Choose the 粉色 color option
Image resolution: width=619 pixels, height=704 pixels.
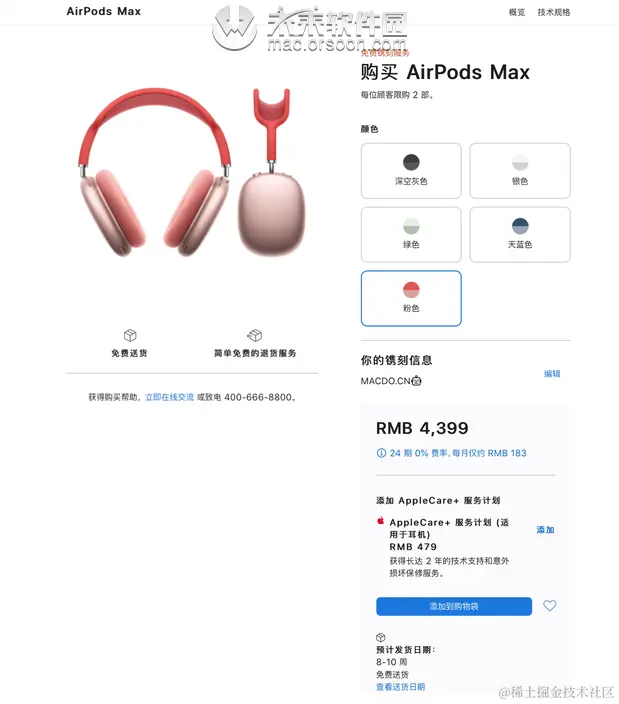411,298
